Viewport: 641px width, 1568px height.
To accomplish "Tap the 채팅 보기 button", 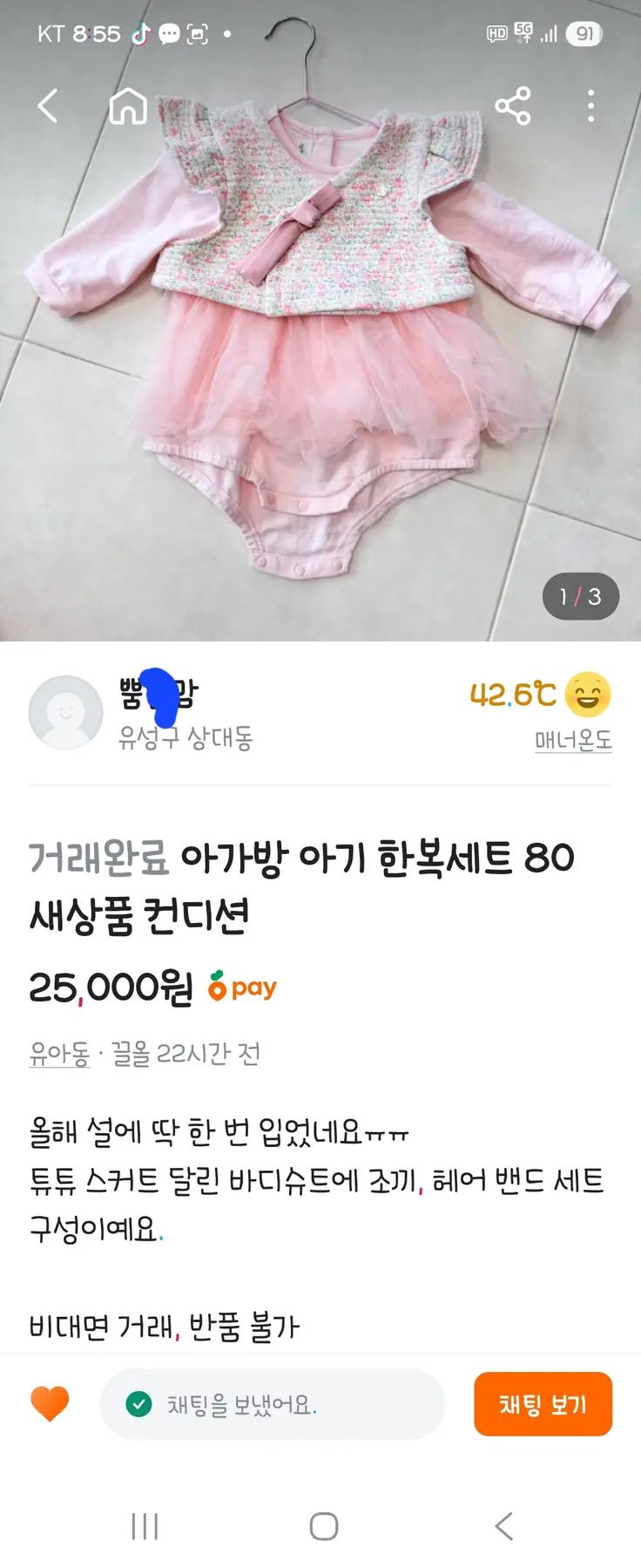I will (543, 1404).
